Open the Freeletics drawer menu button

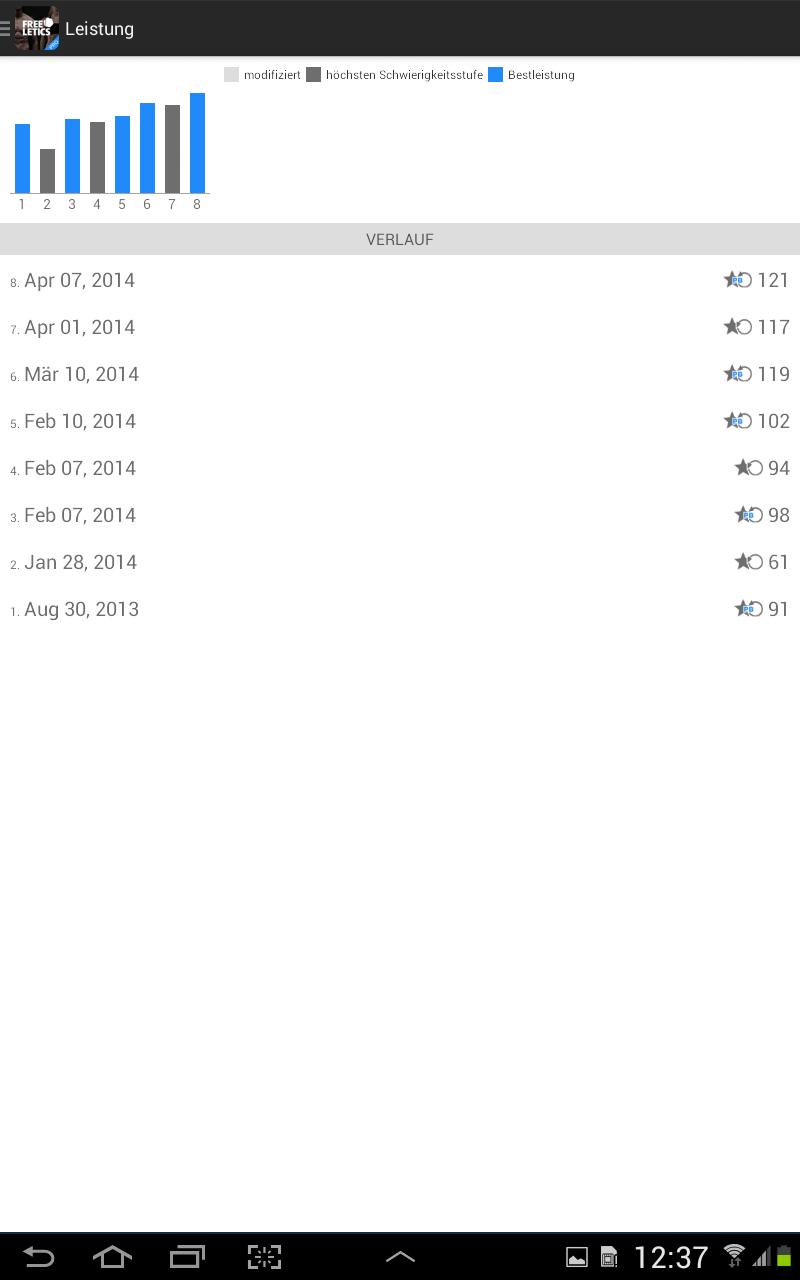click(31, 28)
